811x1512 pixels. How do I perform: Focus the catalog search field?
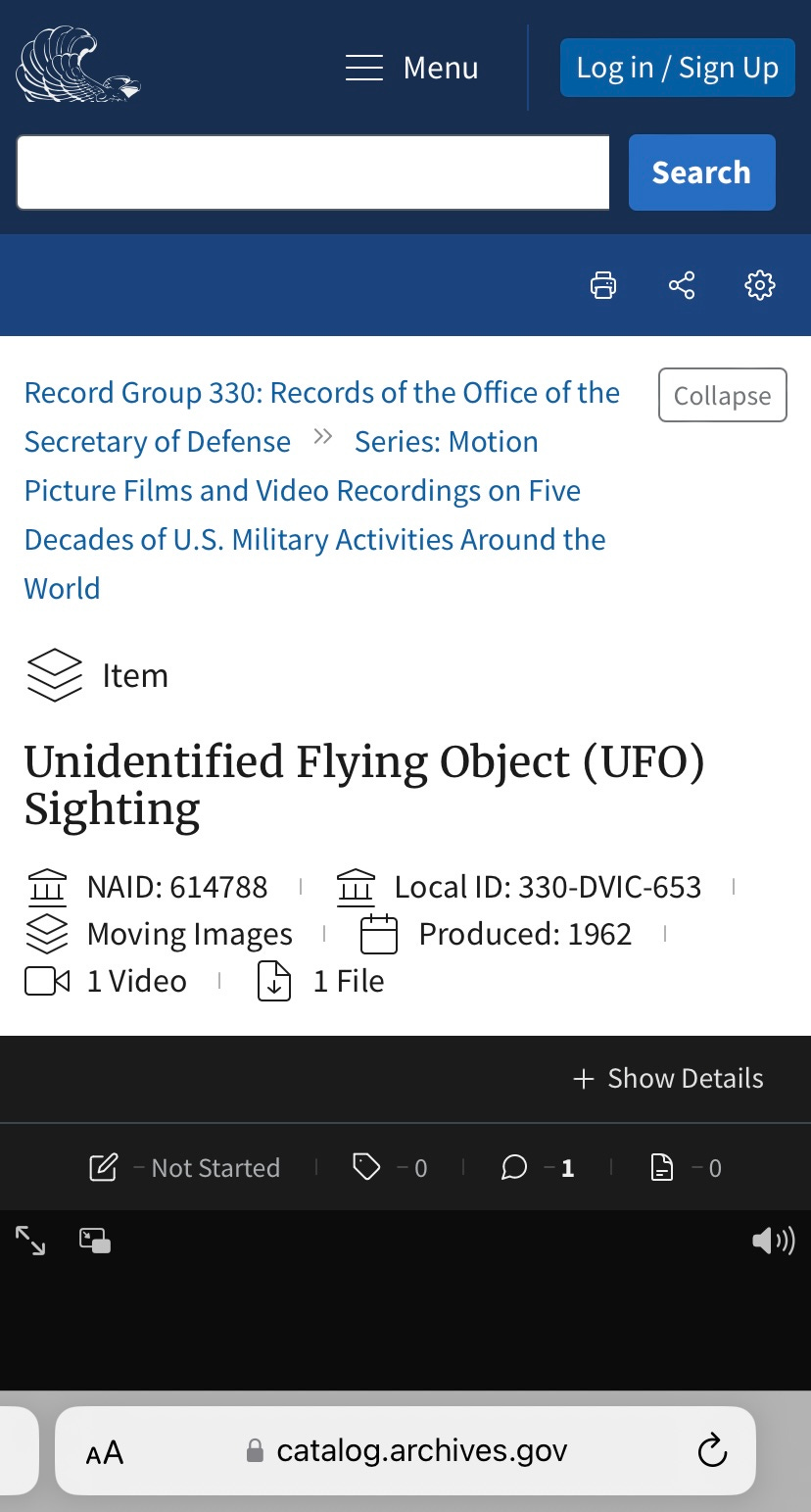(x=313, y=172)
